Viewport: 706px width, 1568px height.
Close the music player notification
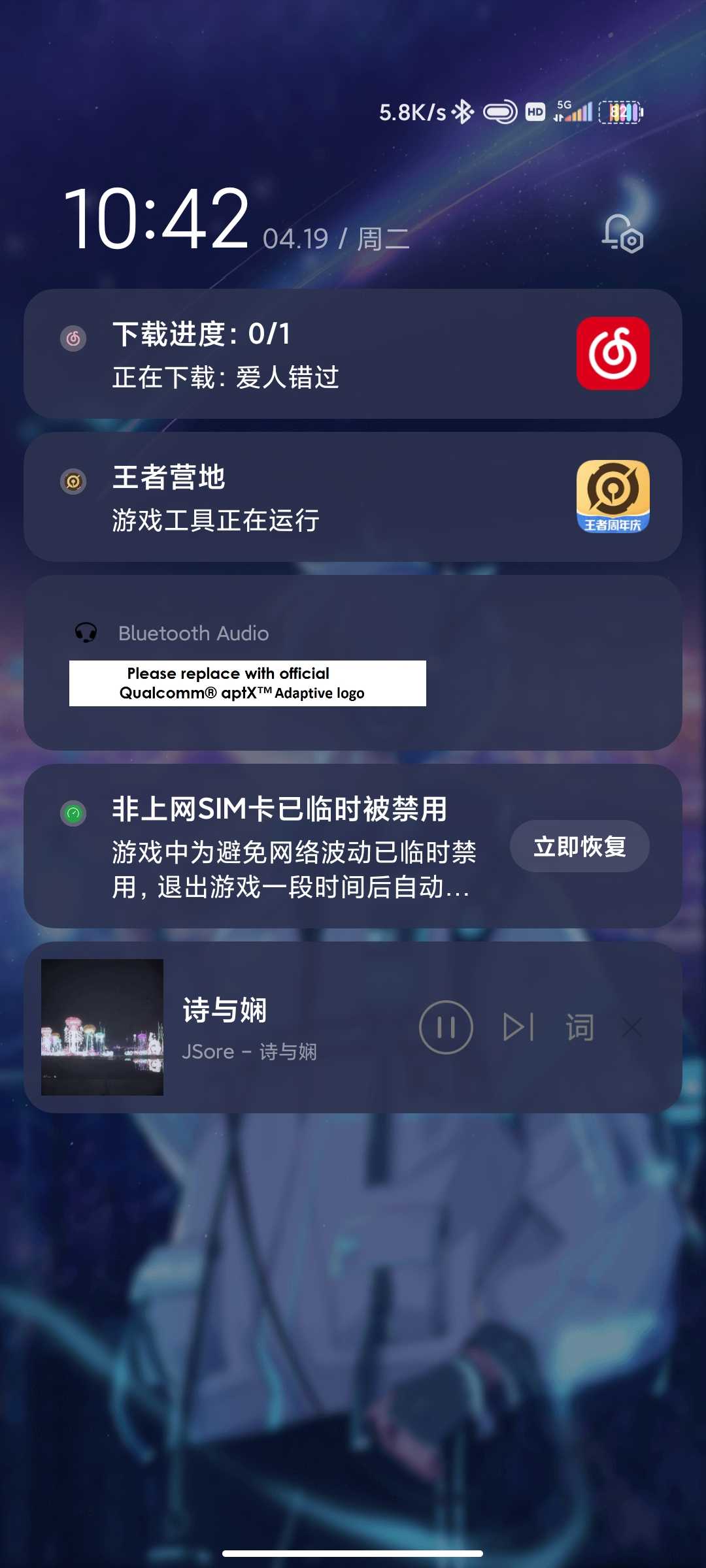pyautogui.click(x=632, y=1027)
